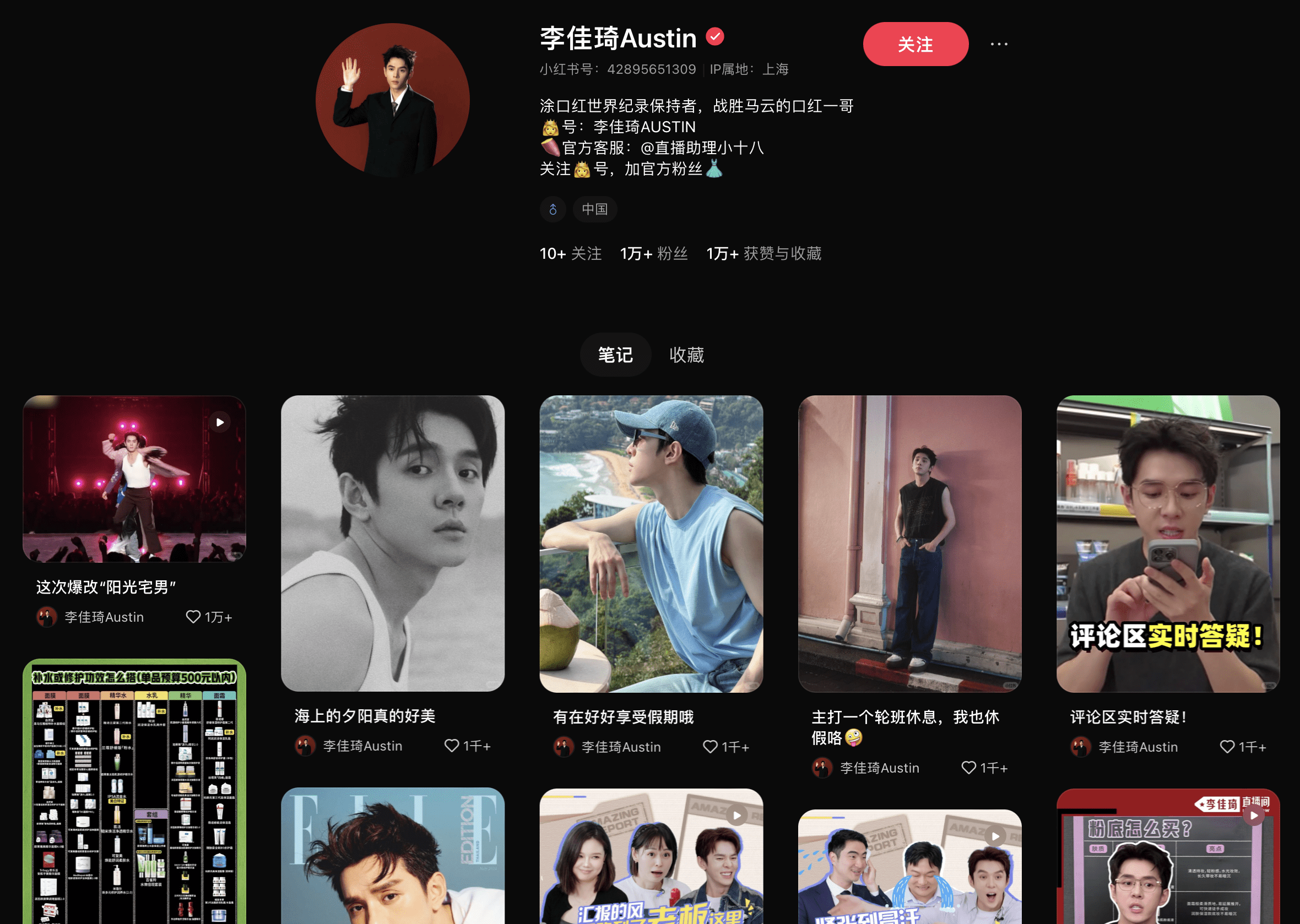Open the 主打一个轮班休息 note

pyautogui.click(x=909, y=543)
